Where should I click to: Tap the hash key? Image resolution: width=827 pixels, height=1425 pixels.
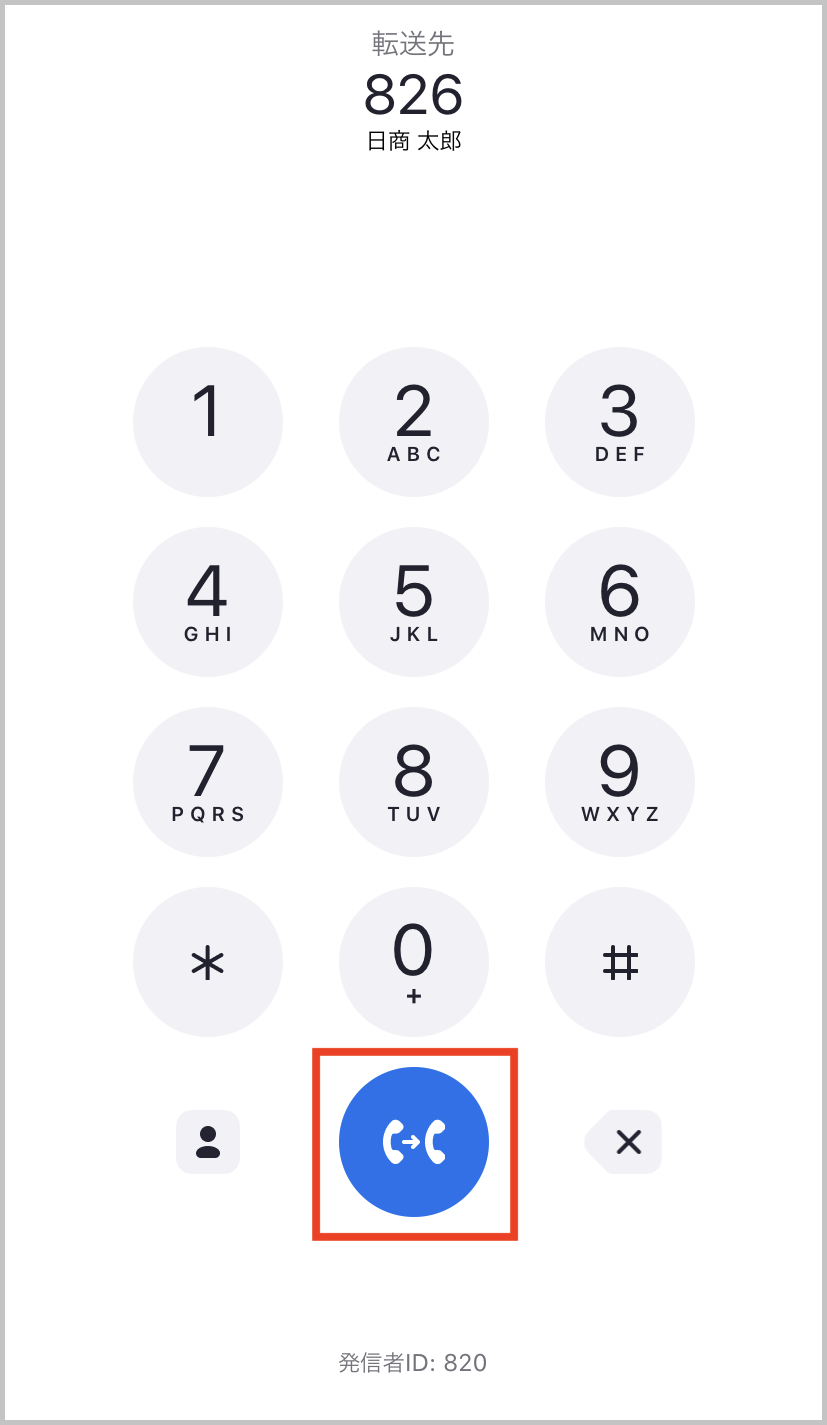point(619,962)
